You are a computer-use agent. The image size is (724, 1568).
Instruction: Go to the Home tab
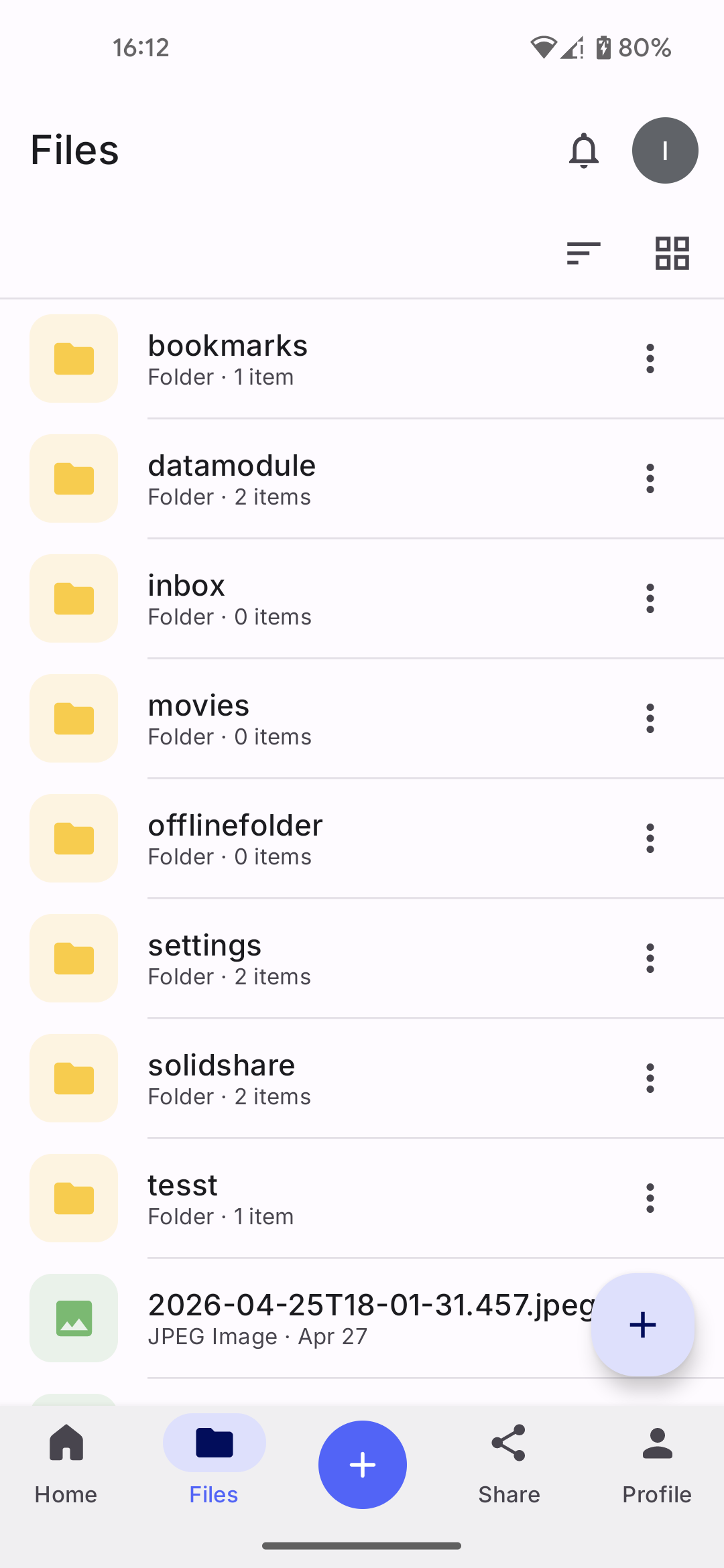pos(66,1464)
